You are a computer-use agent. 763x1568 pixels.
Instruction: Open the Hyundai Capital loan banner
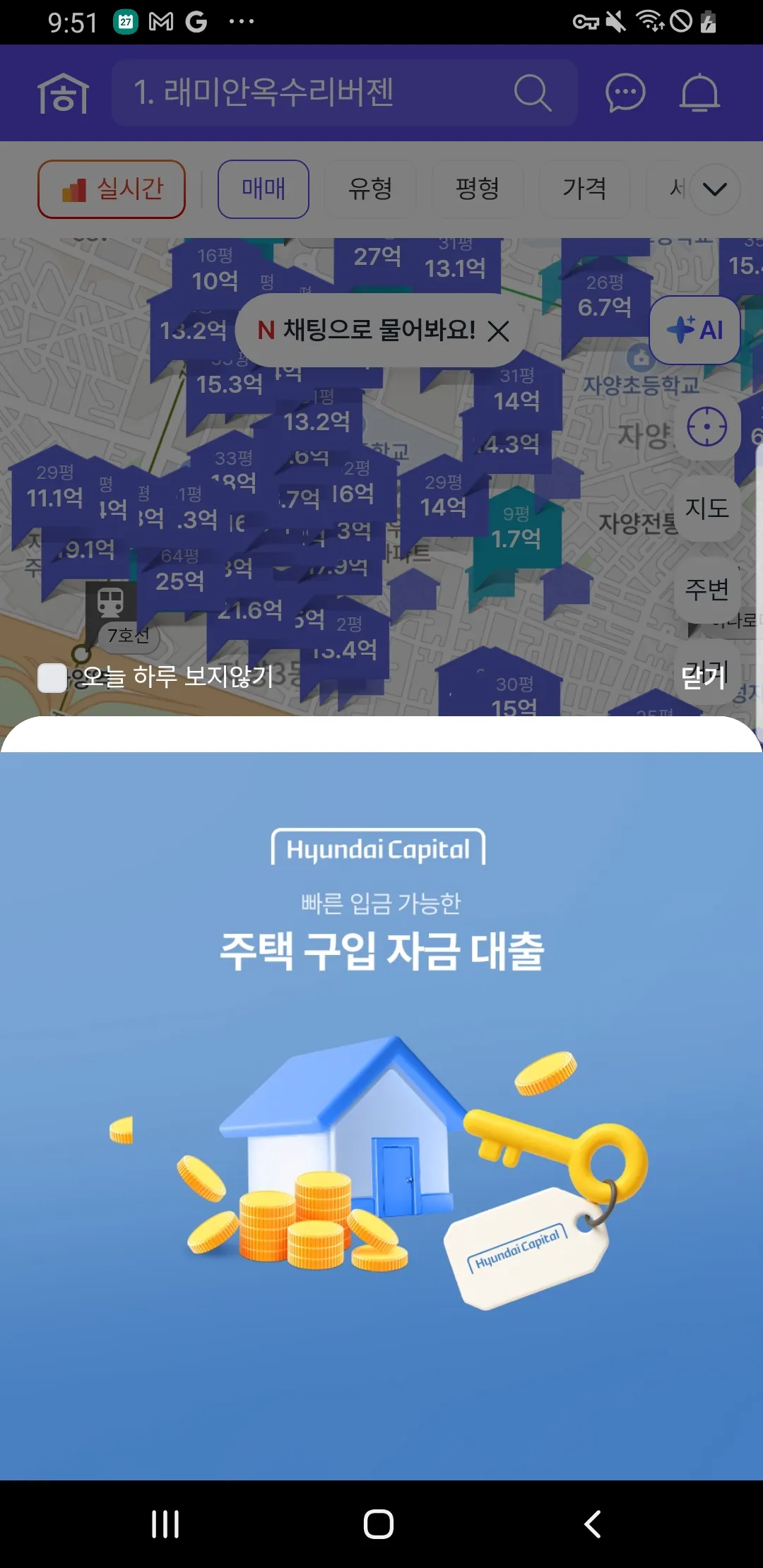(381, 1116)
